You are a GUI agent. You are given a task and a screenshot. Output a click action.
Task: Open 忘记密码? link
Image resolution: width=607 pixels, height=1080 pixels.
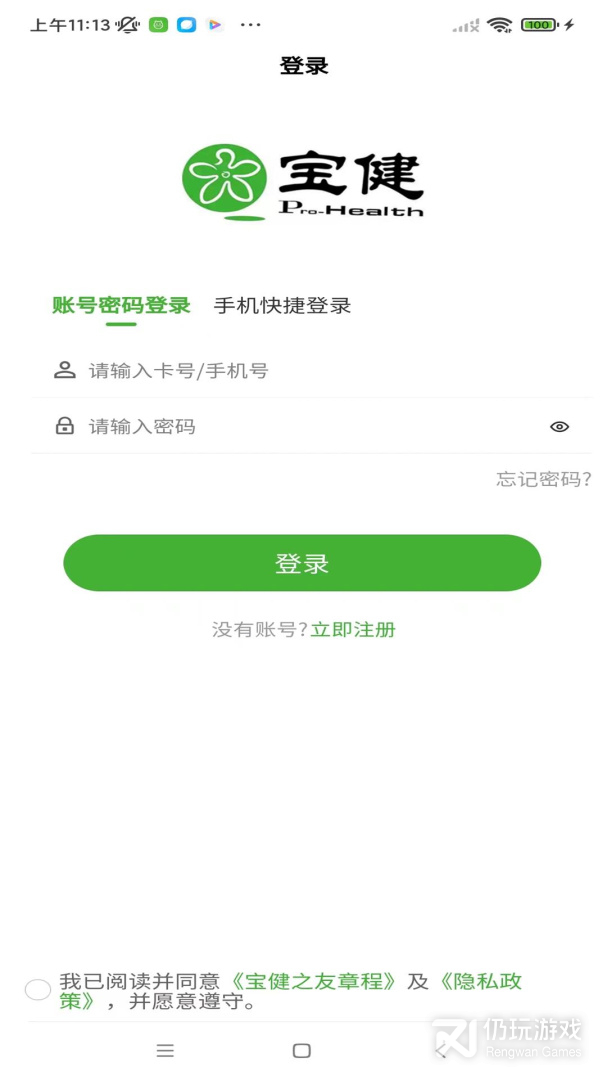tap(543, 479)
